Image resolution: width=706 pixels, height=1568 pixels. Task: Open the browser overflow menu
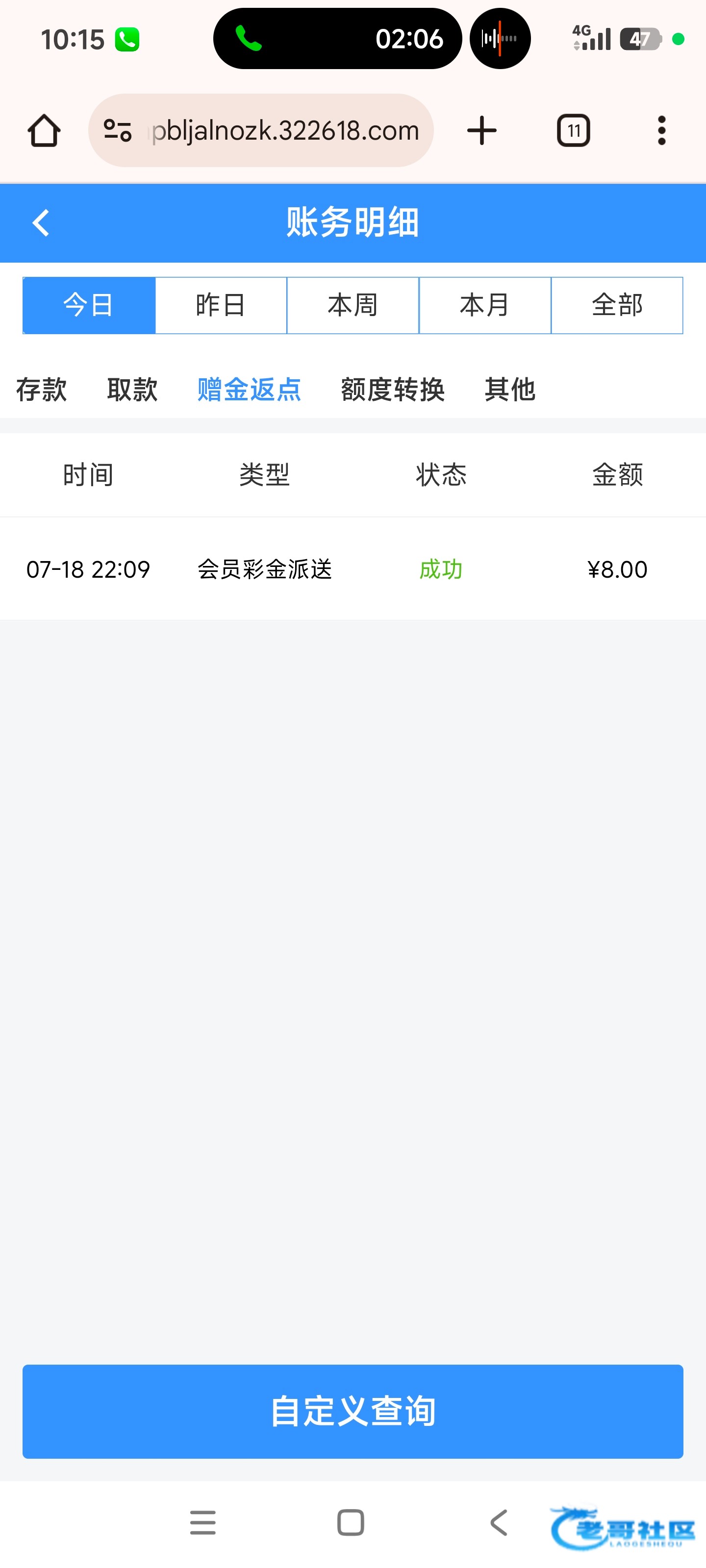click(x=661, y=130)
